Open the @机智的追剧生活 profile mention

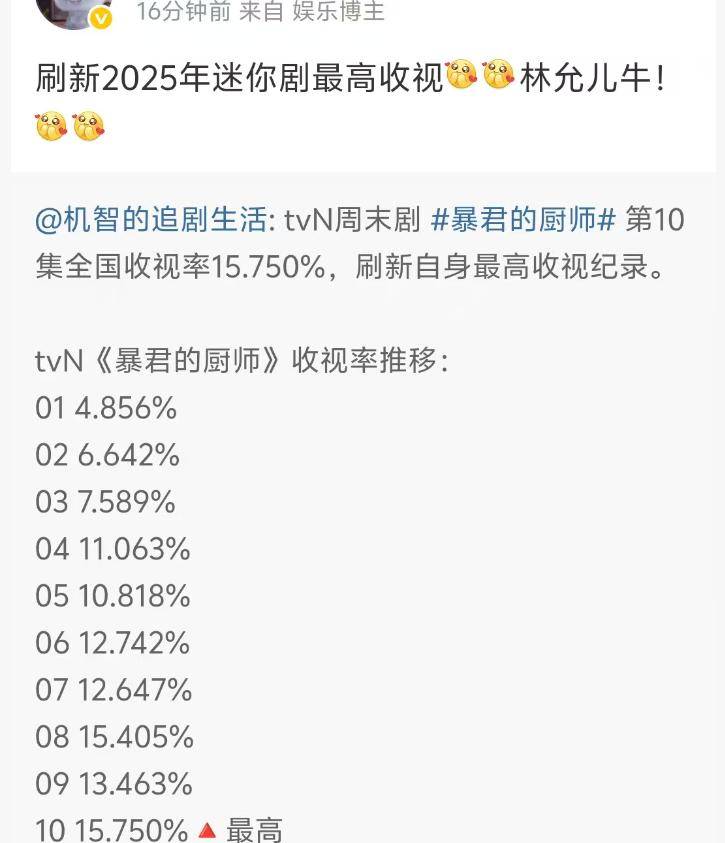click(151, 220)
